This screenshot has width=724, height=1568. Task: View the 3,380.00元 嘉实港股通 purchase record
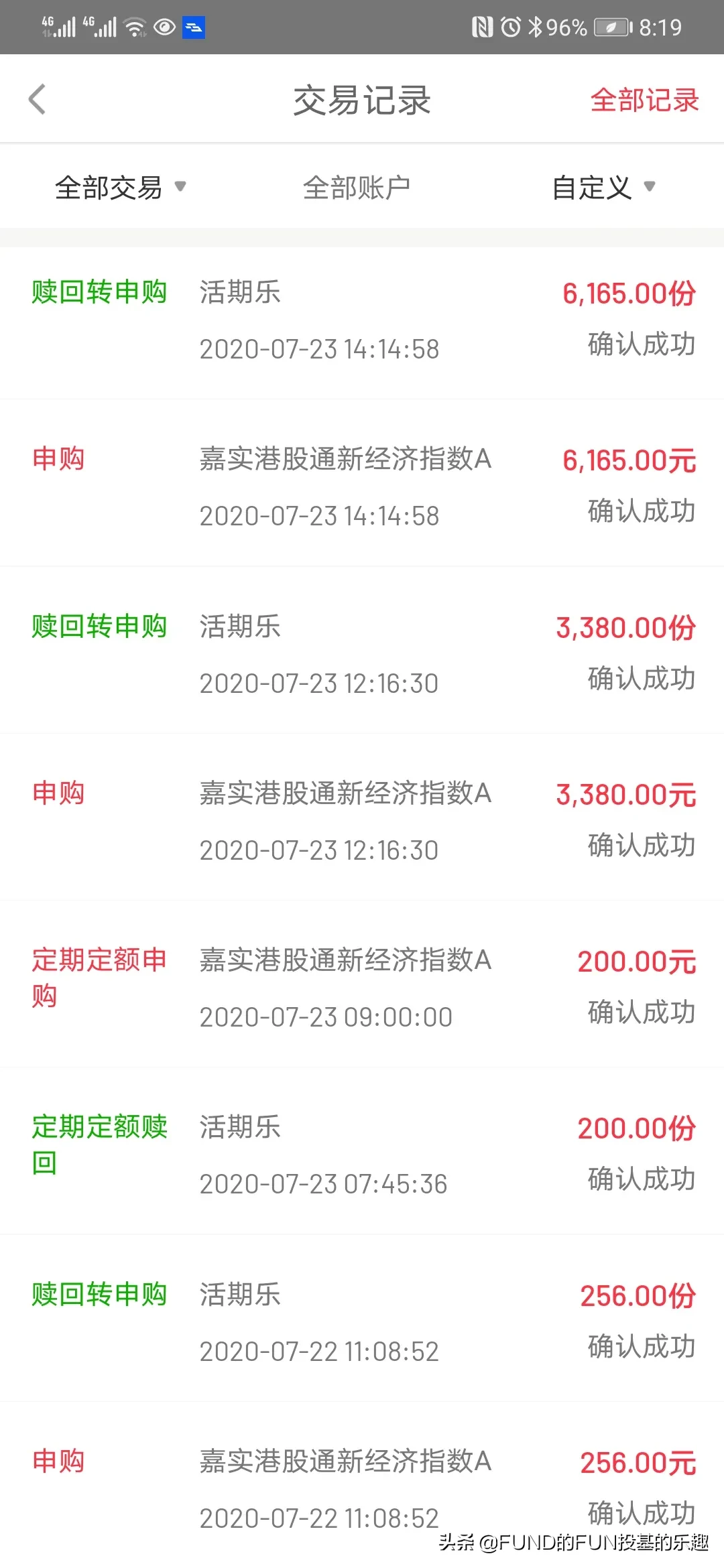(362, 817)
